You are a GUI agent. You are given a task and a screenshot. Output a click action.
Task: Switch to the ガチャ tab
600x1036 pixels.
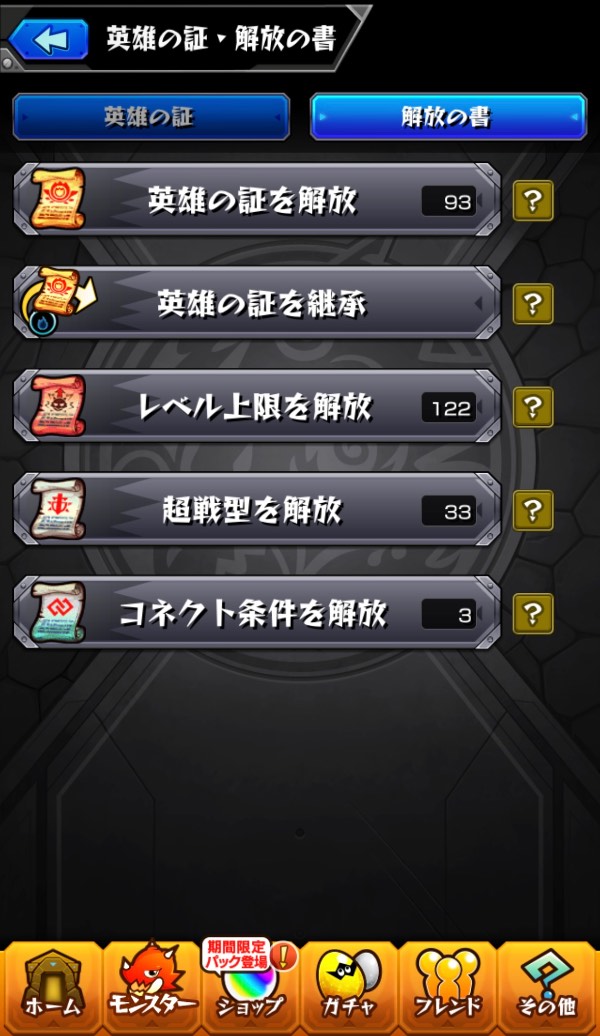point(349,988)
